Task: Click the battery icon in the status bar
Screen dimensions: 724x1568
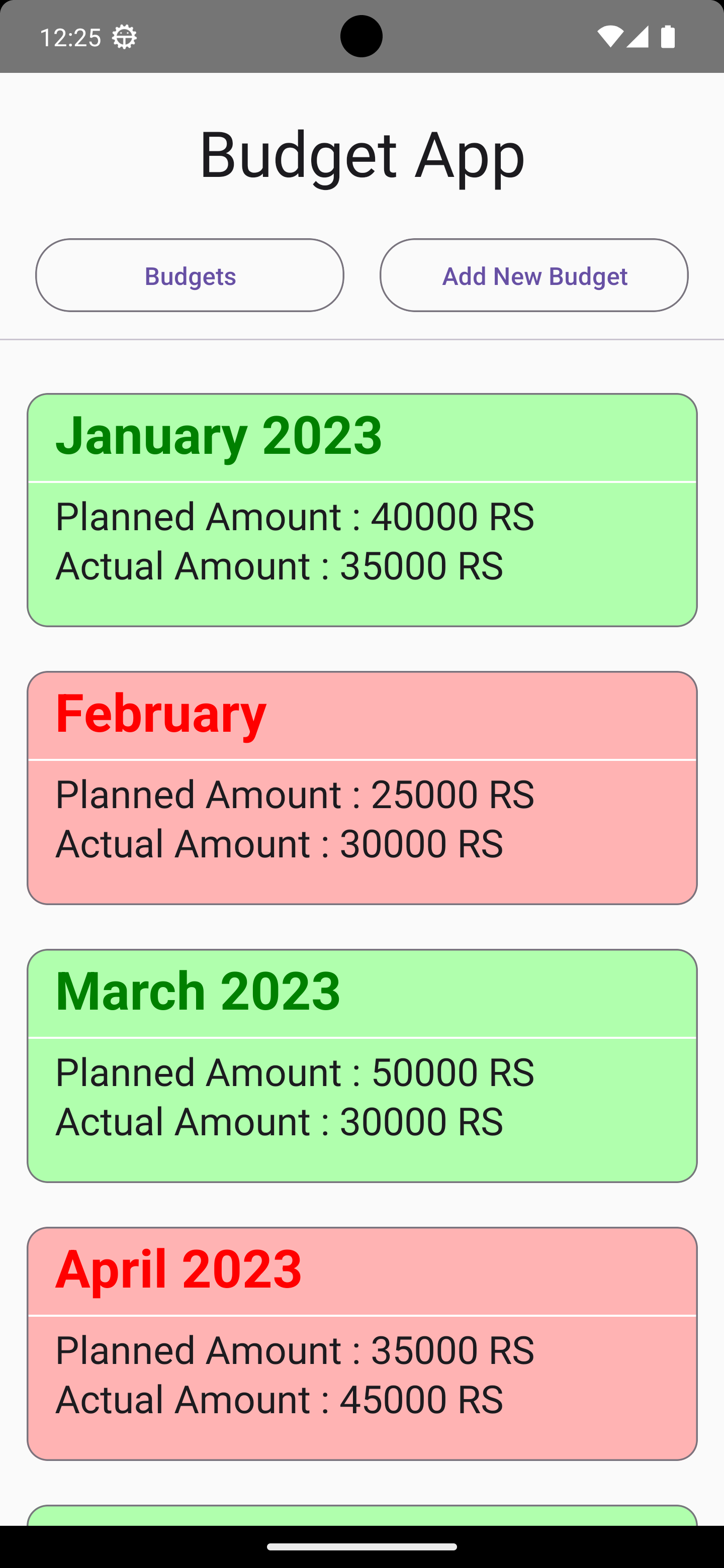Action: point(669,37)
